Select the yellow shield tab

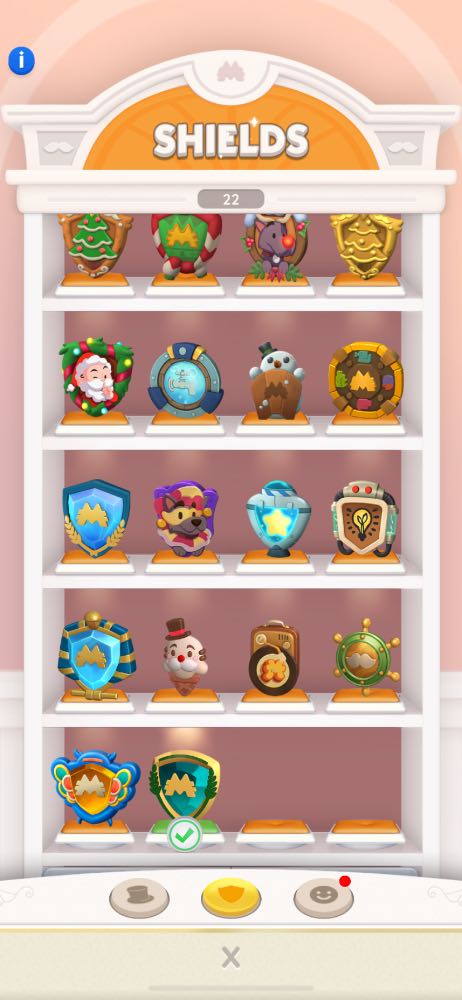(231, 897)
